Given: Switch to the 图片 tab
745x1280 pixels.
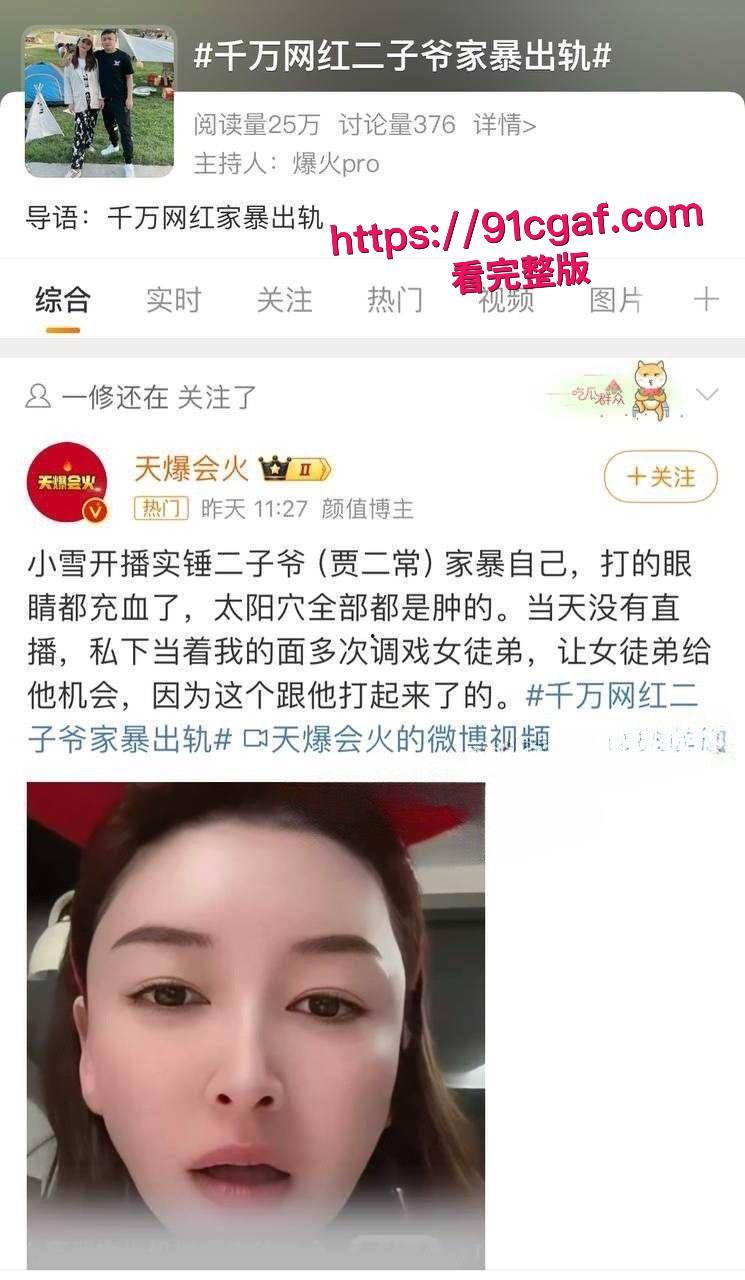Looking at the screenshot, I should pyautogui.click(x=614, y=299).
